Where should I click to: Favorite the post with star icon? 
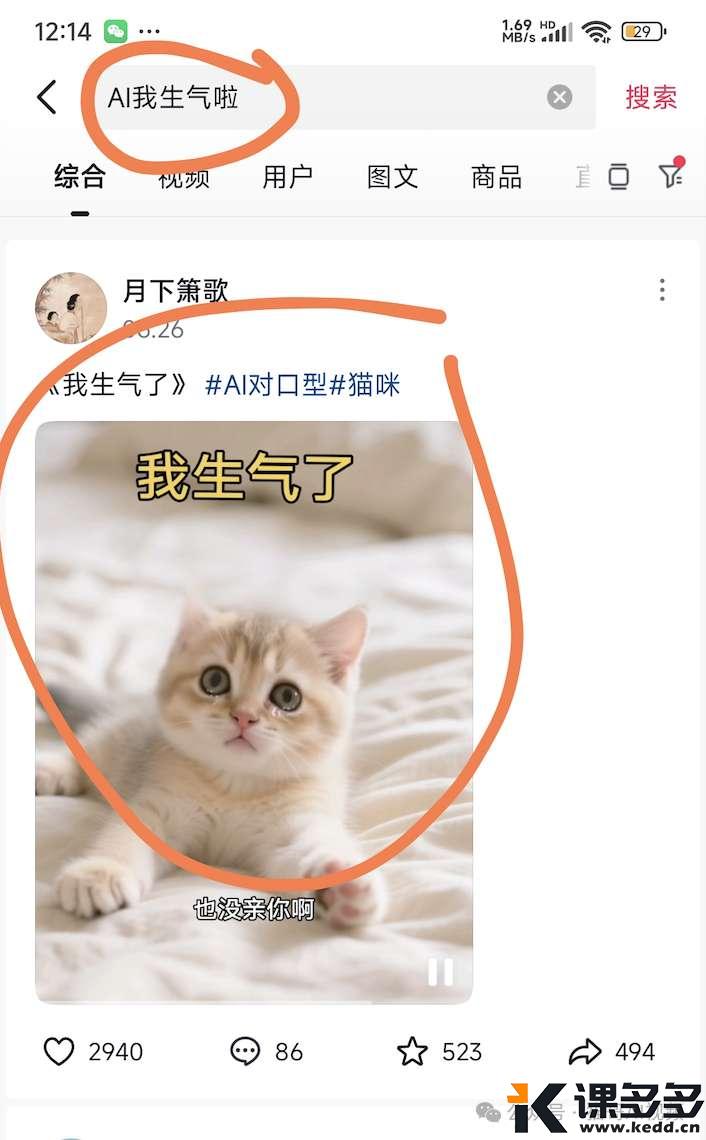coord(412,1051)
